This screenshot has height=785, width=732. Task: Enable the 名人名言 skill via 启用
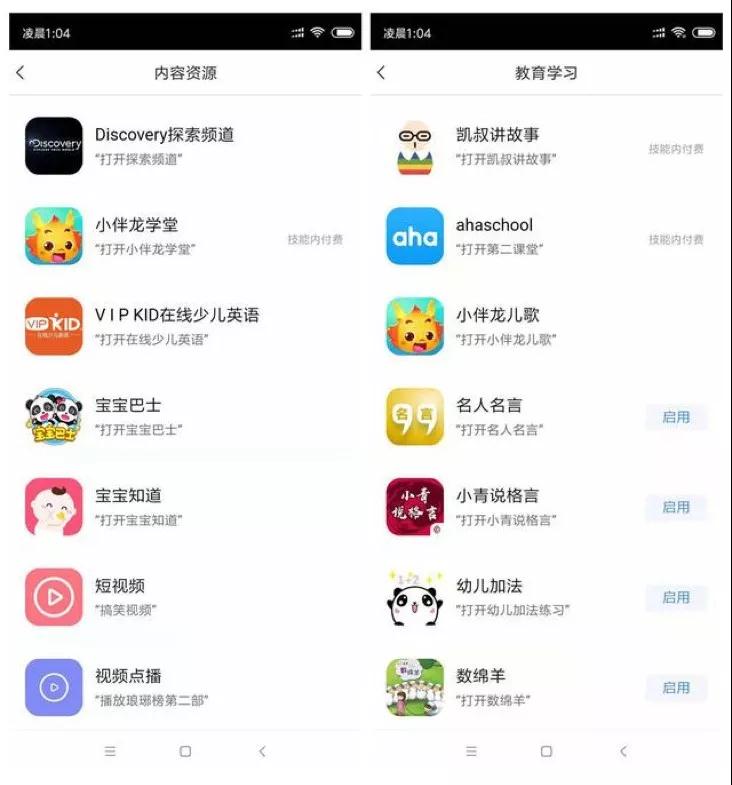click(x=677, y=417)
